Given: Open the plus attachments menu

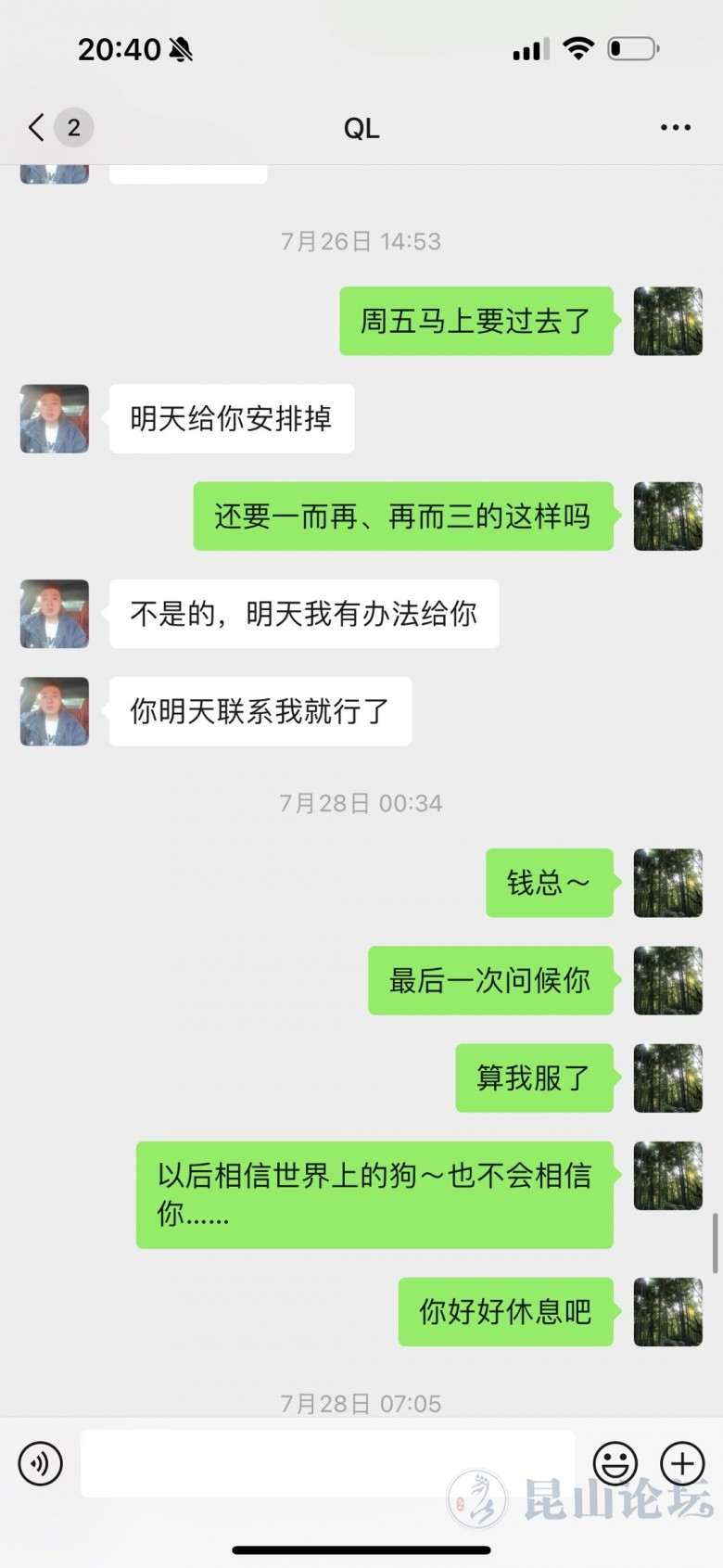Looking at the screenshot, I should [682, 1464].
